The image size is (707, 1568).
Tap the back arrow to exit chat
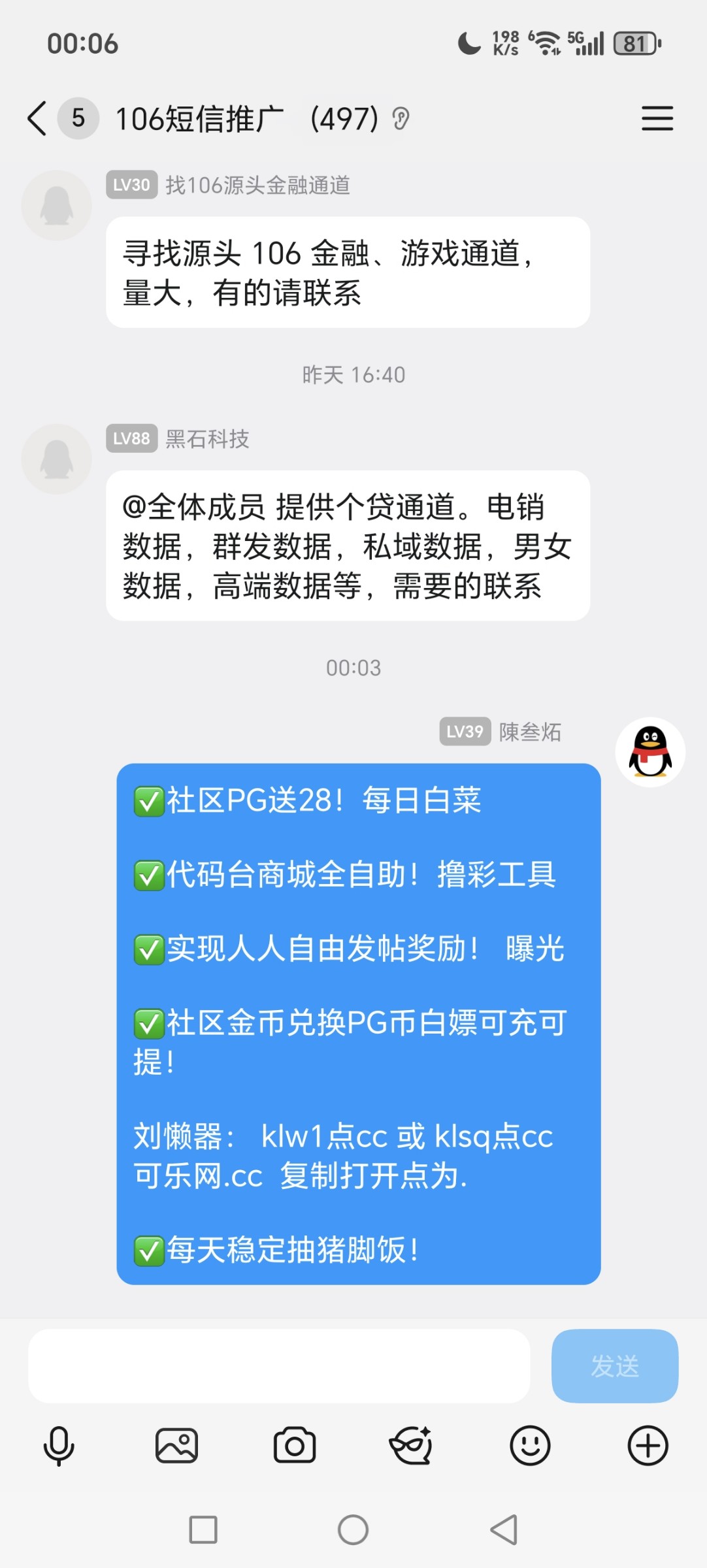36,119
